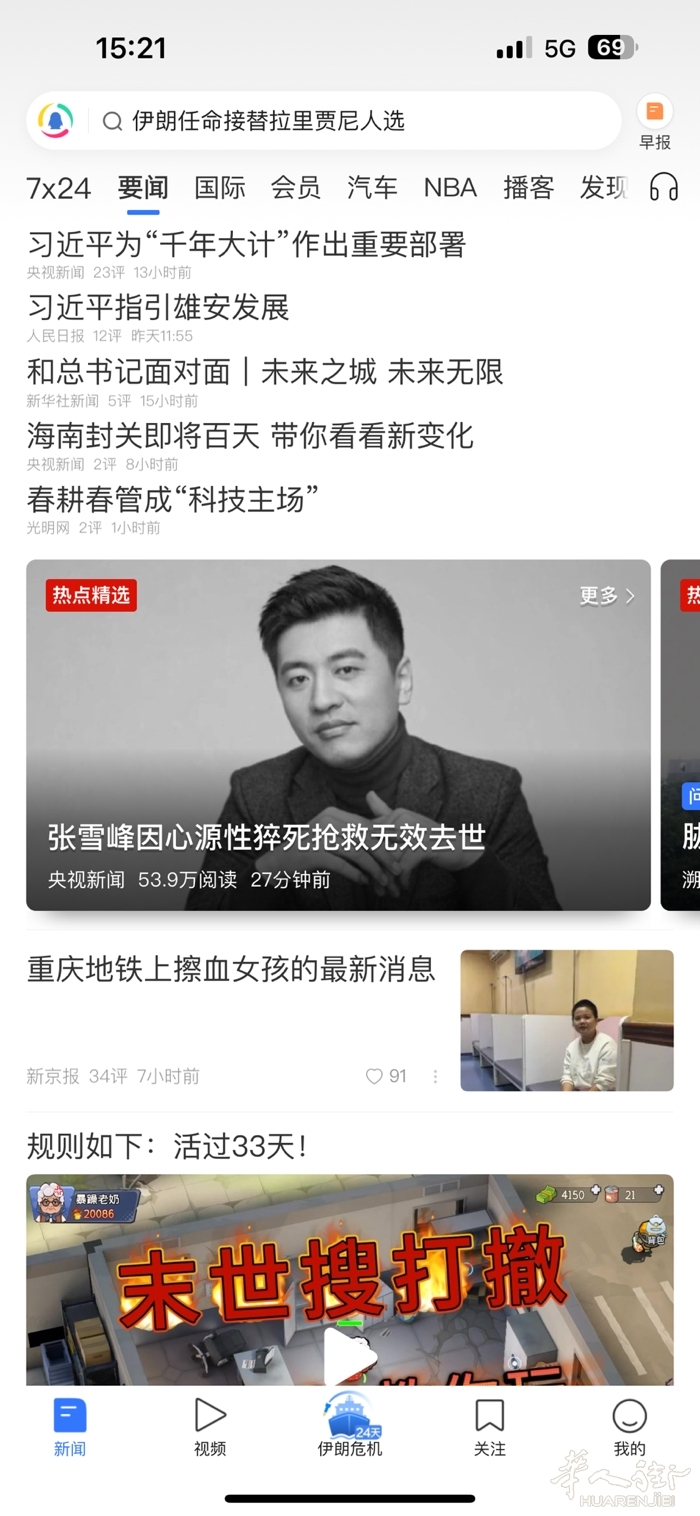The image size is (700, 1516).
Task: Open the 早报 morning briefing
Action: [655, 120]
